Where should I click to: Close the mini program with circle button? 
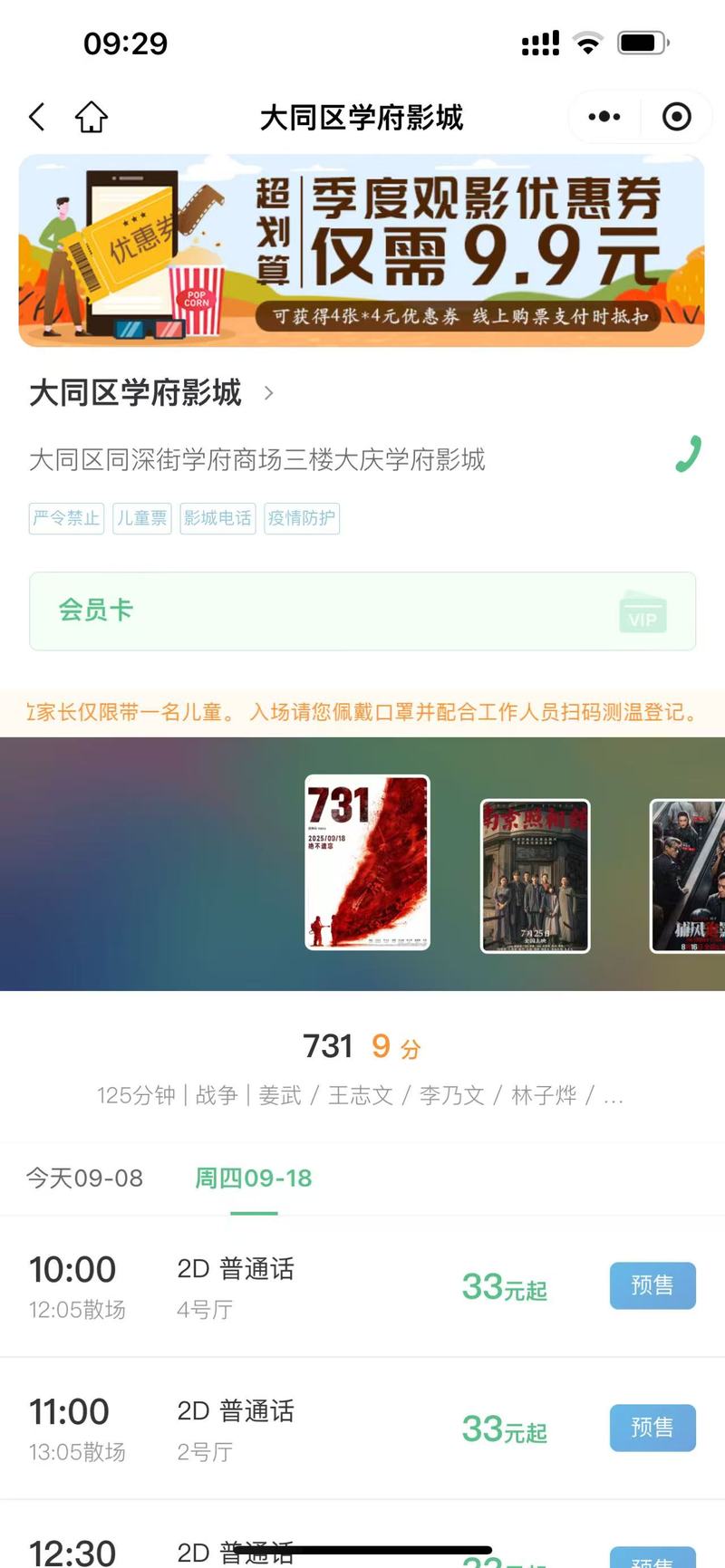[x=677, y=117]
